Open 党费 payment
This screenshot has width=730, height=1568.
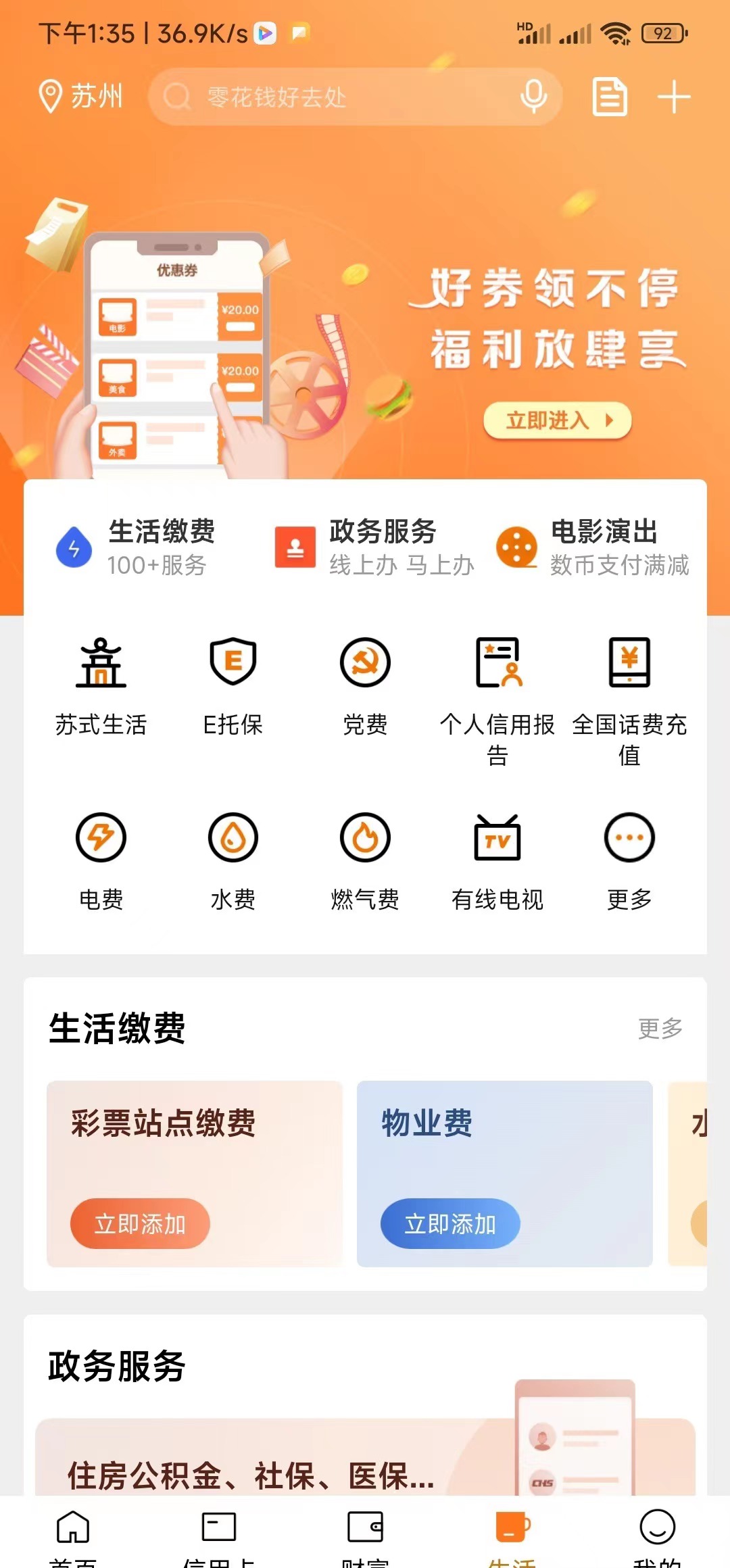[365, 685]
